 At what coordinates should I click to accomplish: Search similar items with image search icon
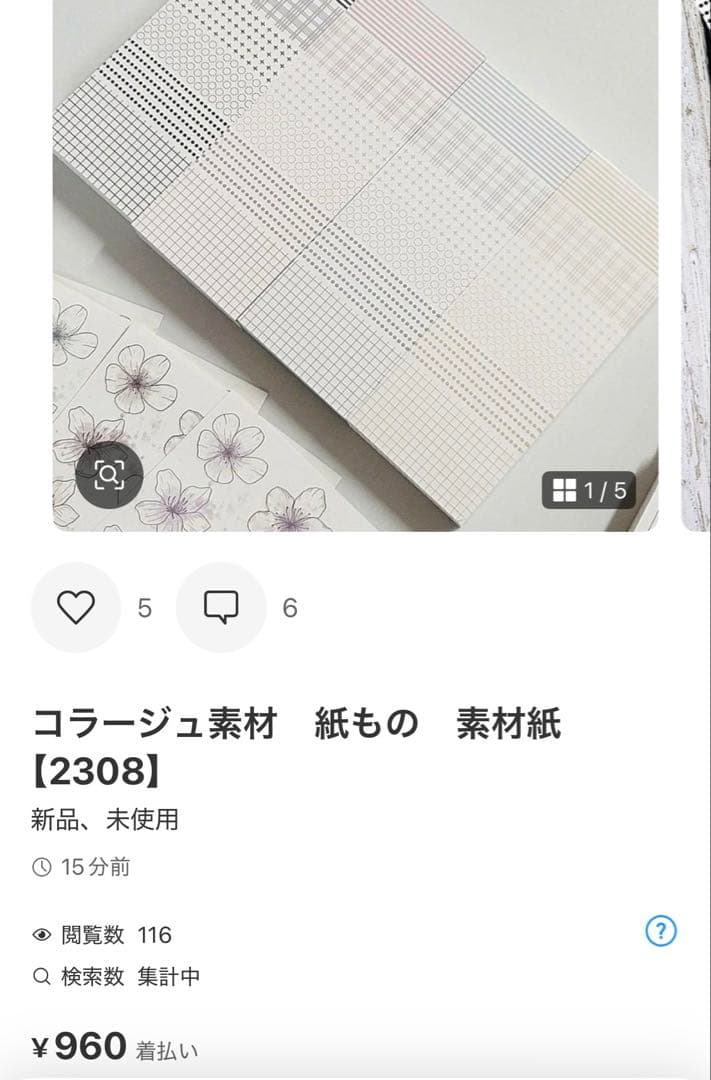point(109,475)
